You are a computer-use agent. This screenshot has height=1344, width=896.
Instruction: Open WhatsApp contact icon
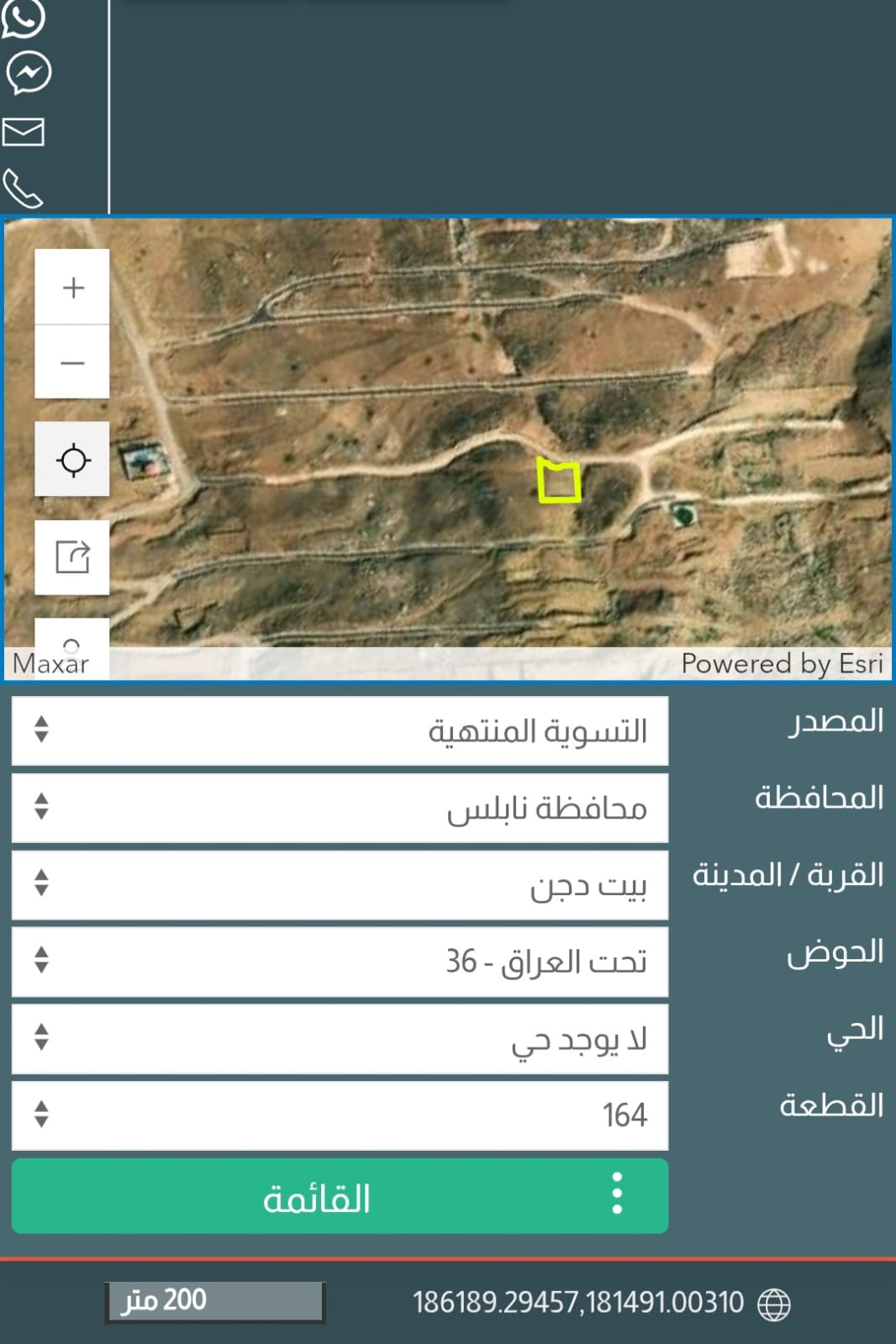(x=24, y=18)
